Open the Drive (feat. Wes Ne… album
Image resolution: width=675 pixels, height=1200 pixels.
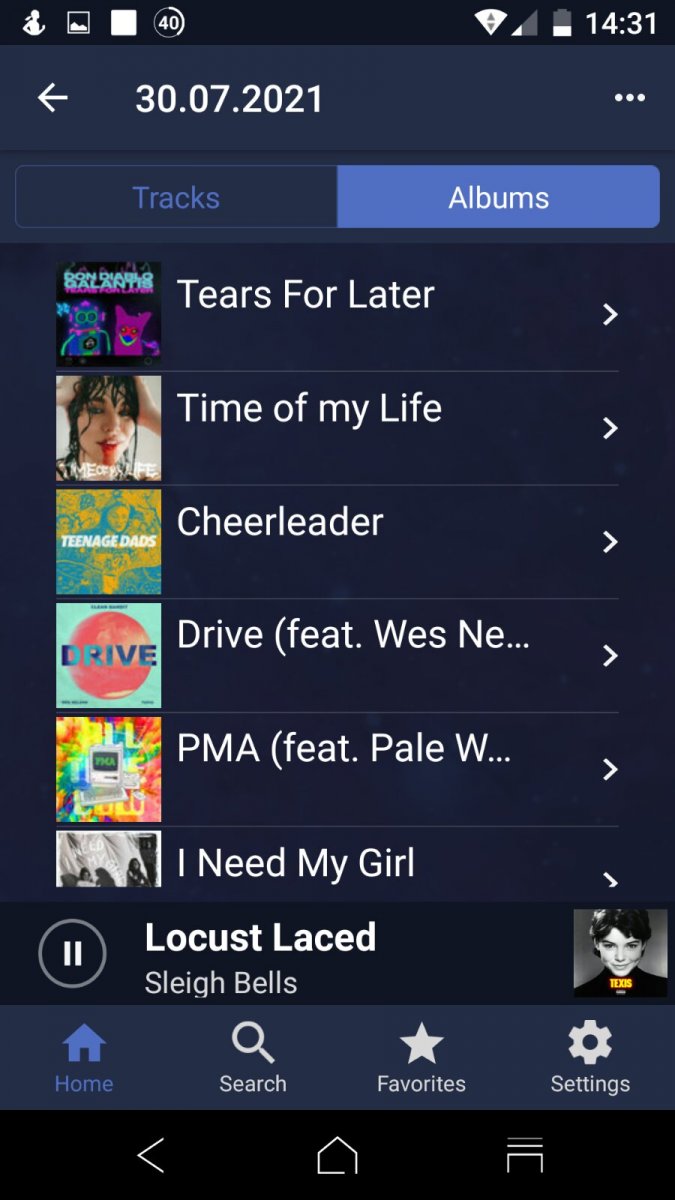click(x=336, y=655)
